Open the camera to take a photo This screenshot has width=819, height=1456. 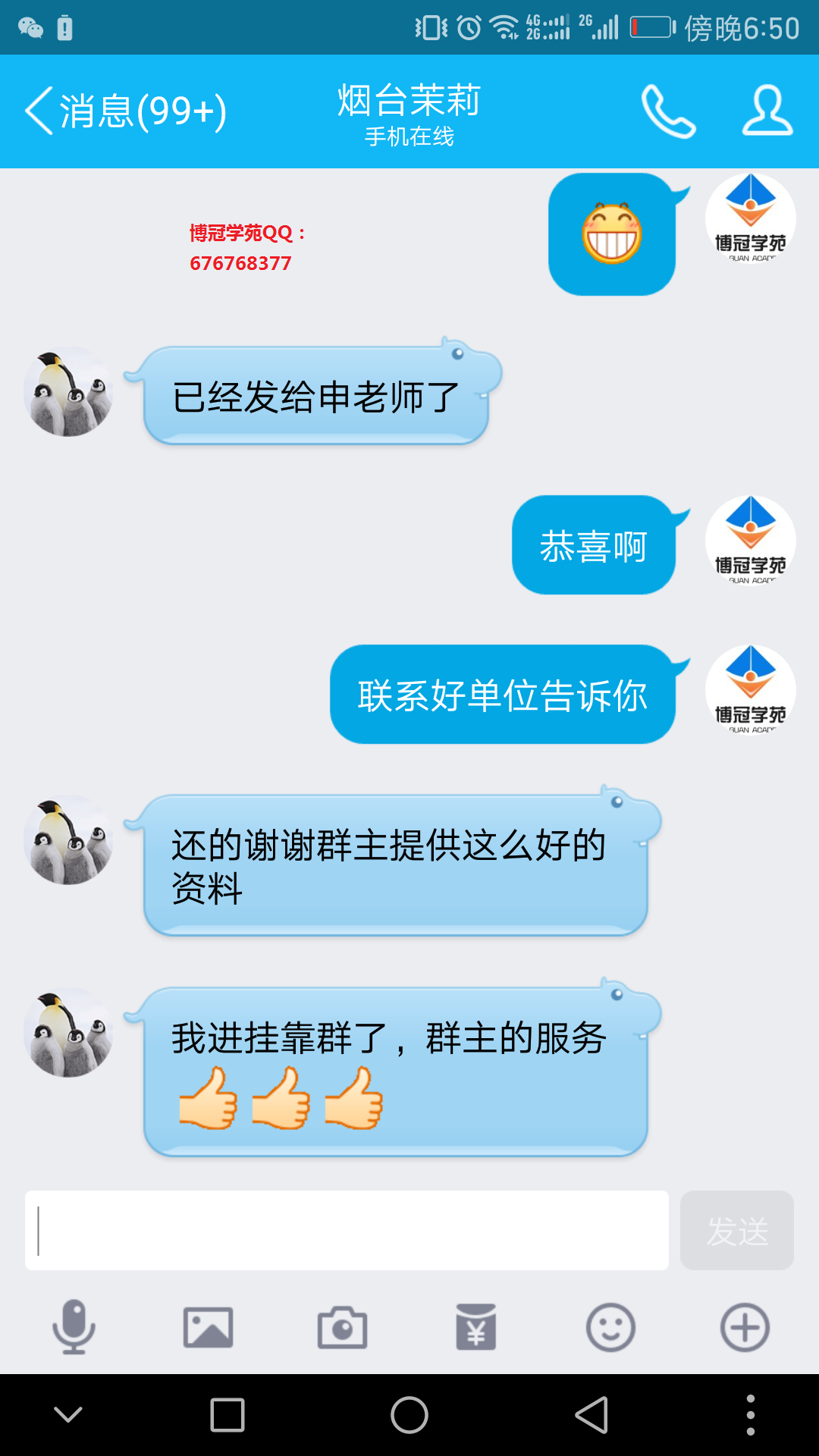(x=342, y=1327)
